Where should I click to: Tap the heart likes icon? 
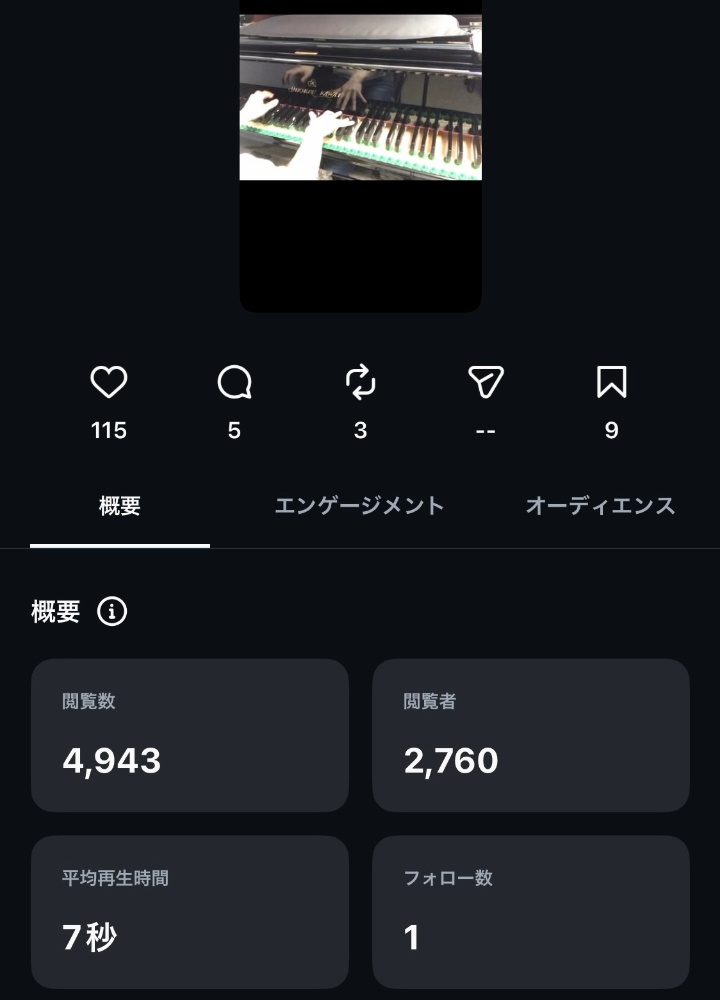coord(108,382)
